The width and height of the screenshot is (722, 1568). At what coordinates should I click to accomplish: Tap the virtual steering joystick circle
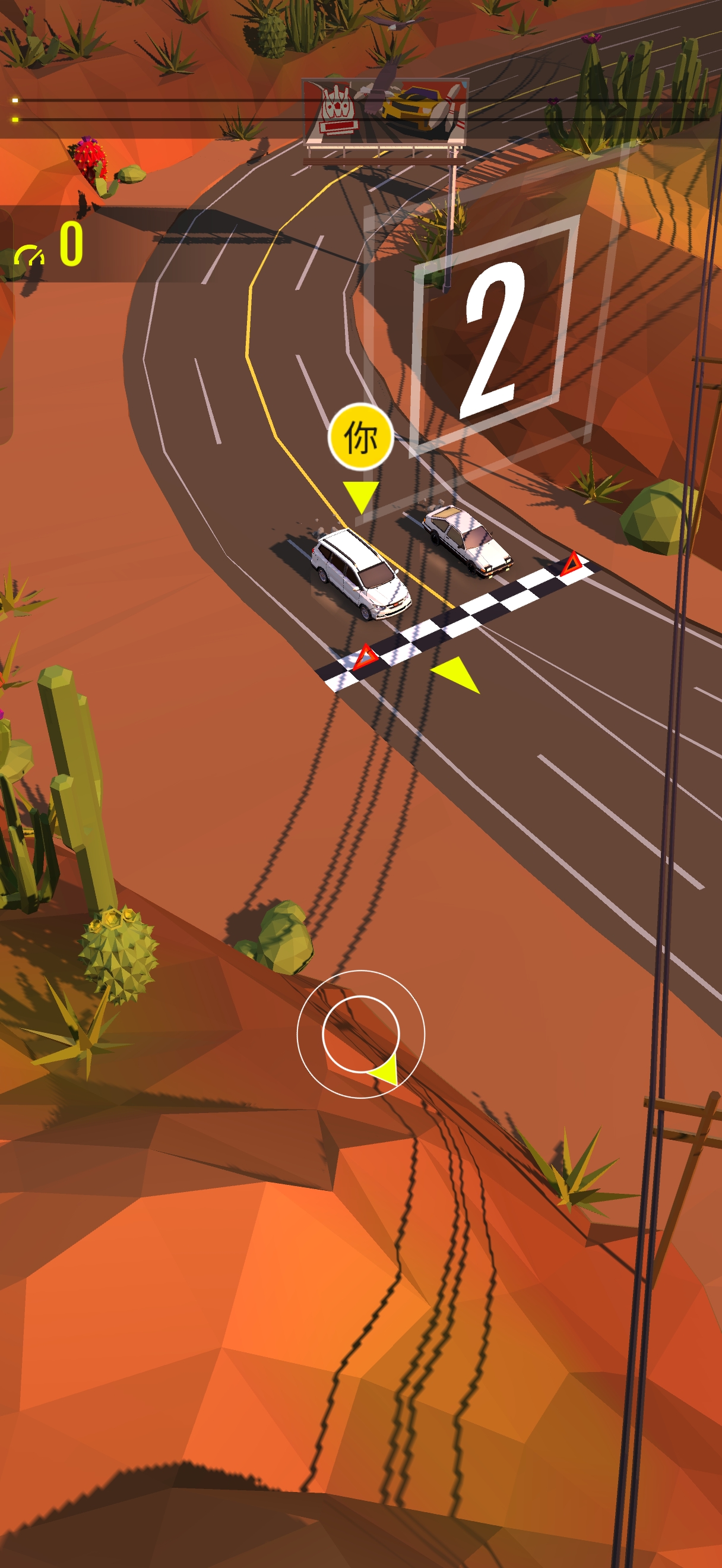point(360,1033)
